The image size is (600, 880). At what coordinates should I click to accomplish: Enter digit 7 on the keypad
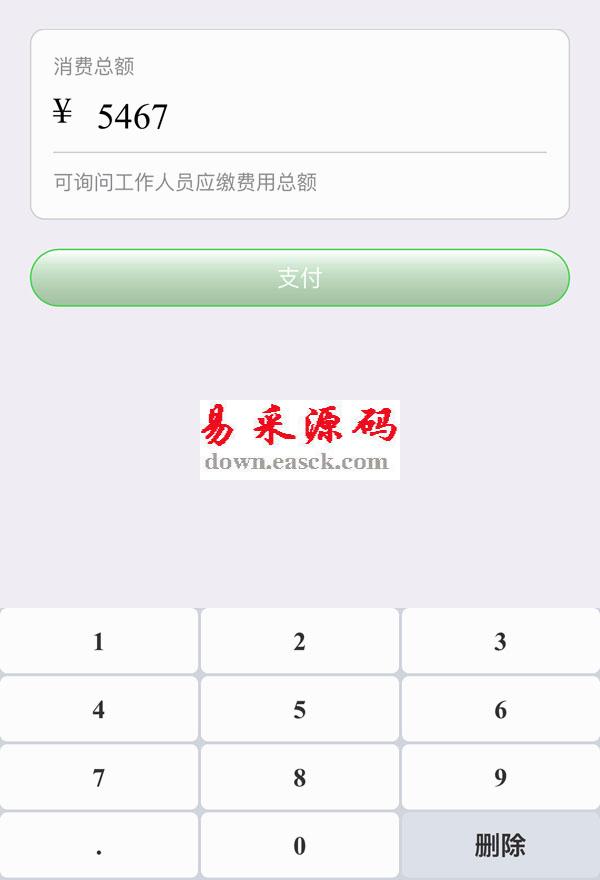click(x=99, y=777)
